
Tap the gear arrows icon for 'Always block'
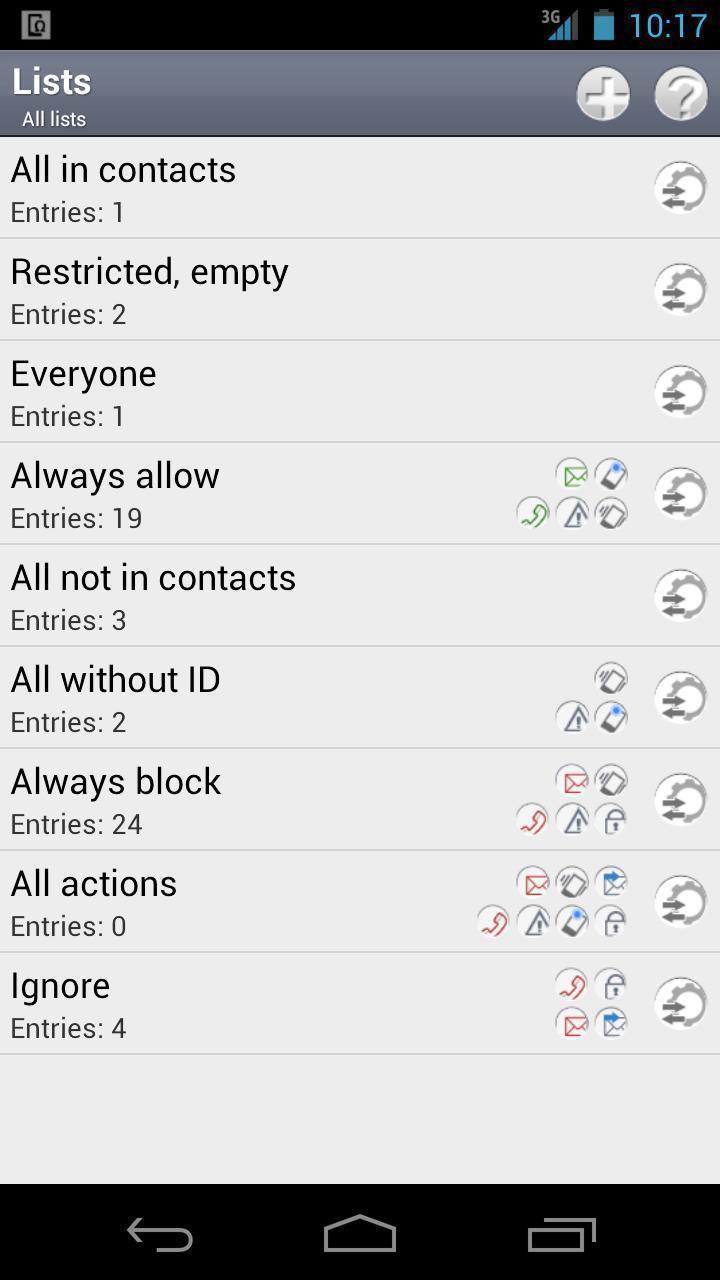(680, 800)
